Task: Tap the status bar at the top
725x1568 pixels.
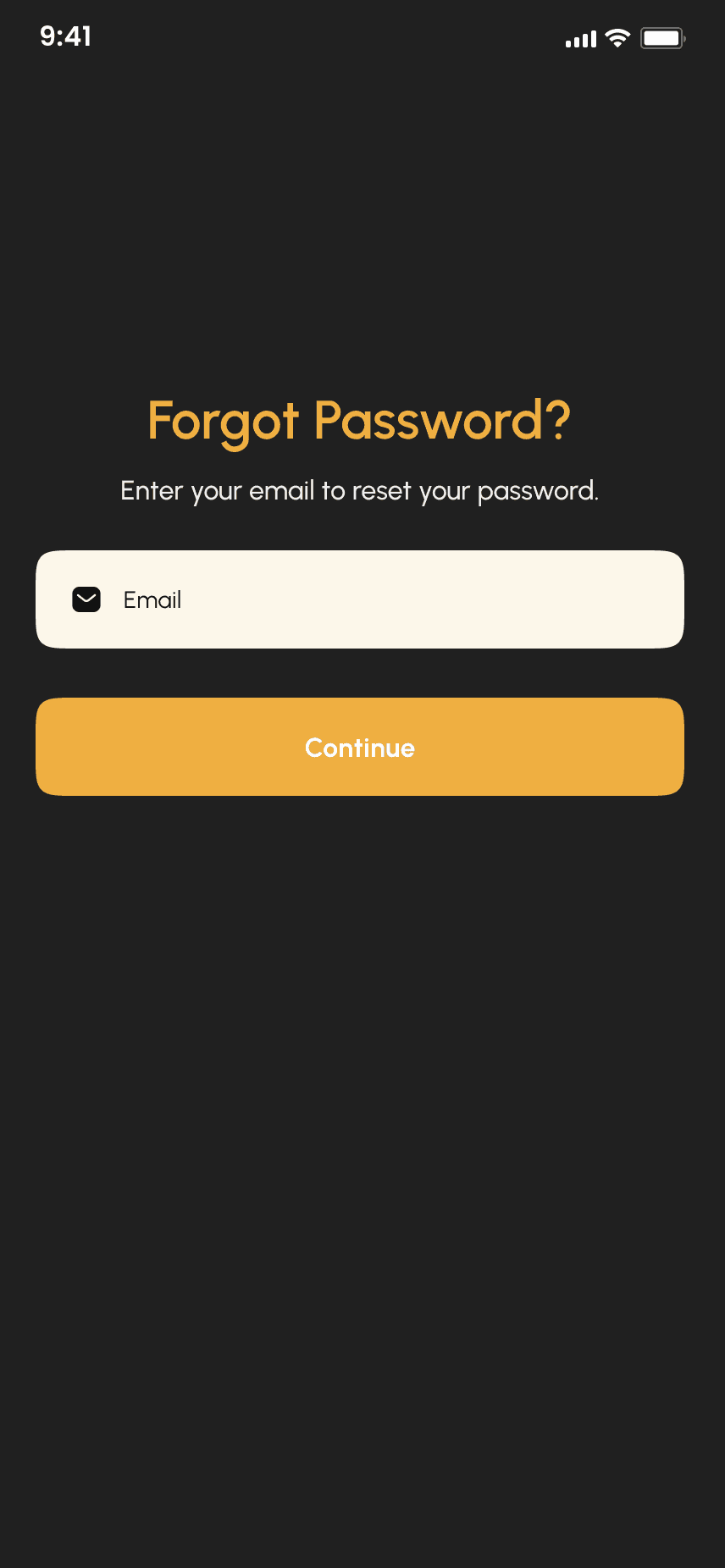Action: tap(362, 37)
